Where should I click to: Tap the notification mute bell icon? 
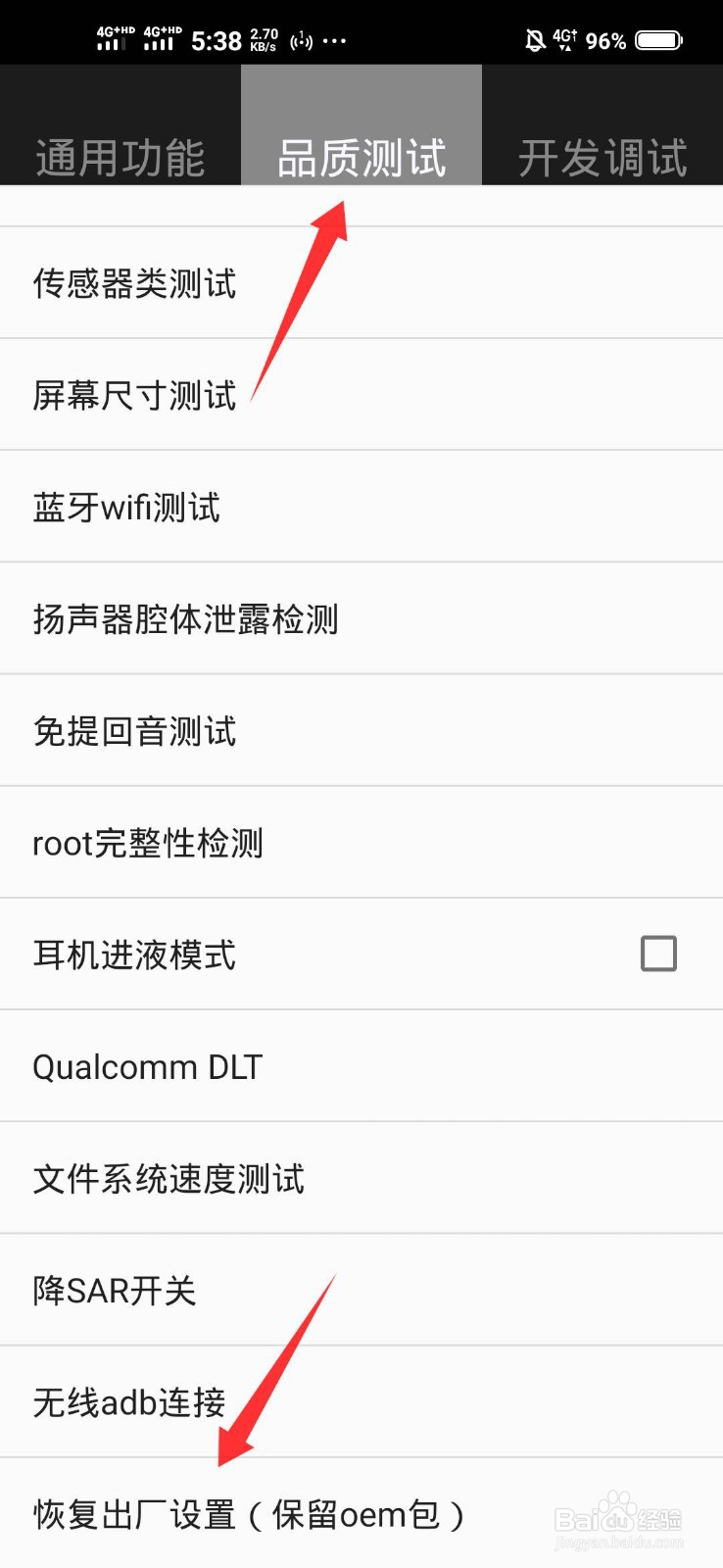pyautogui.click(x=533, y=36)
